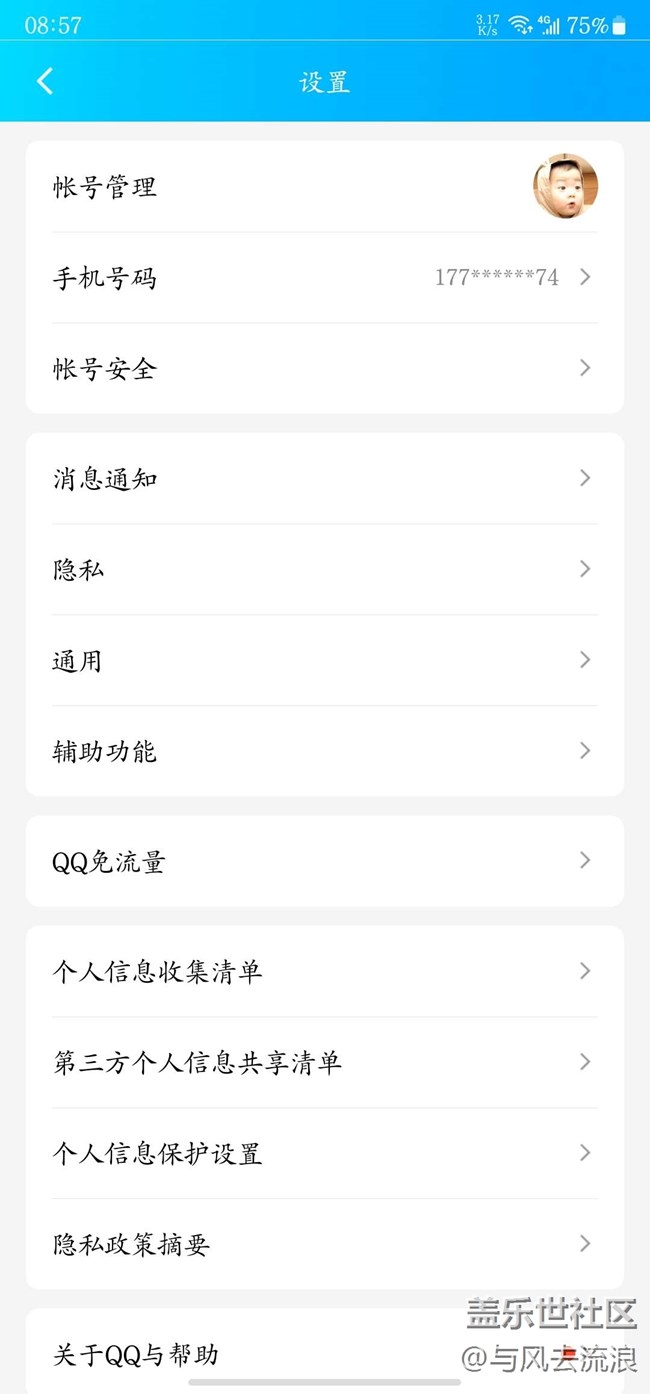Viewport: 650px width, 1394px height.
Task: Open the 隐私 settings row
Action: (x=324, y=569)
